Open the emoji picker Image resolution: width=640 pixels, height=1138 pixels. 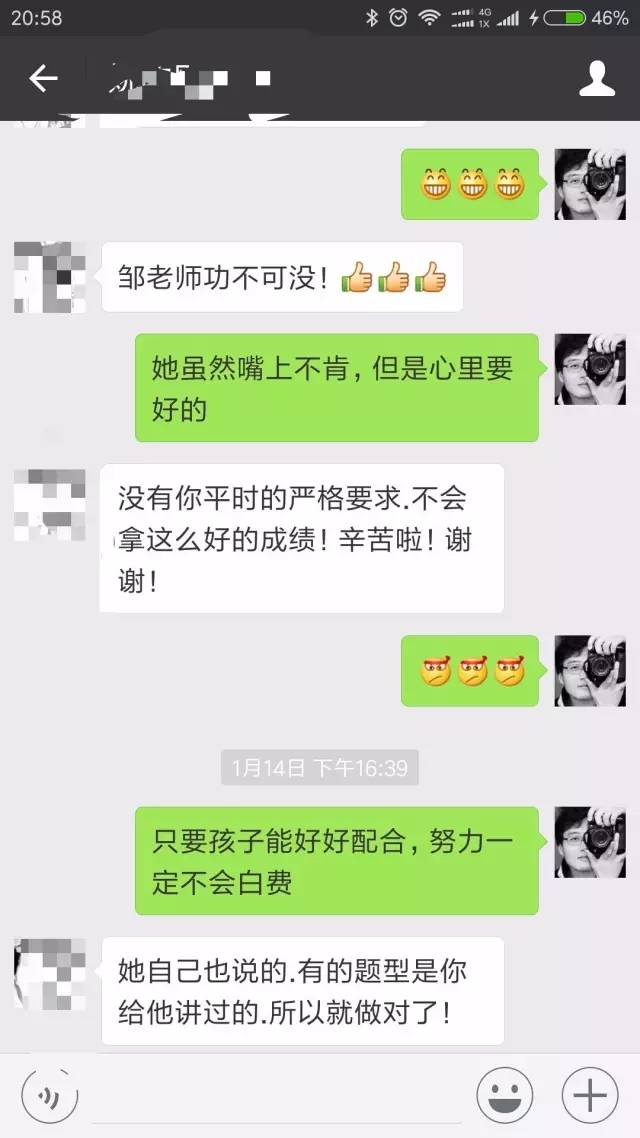pos(504,1095)
